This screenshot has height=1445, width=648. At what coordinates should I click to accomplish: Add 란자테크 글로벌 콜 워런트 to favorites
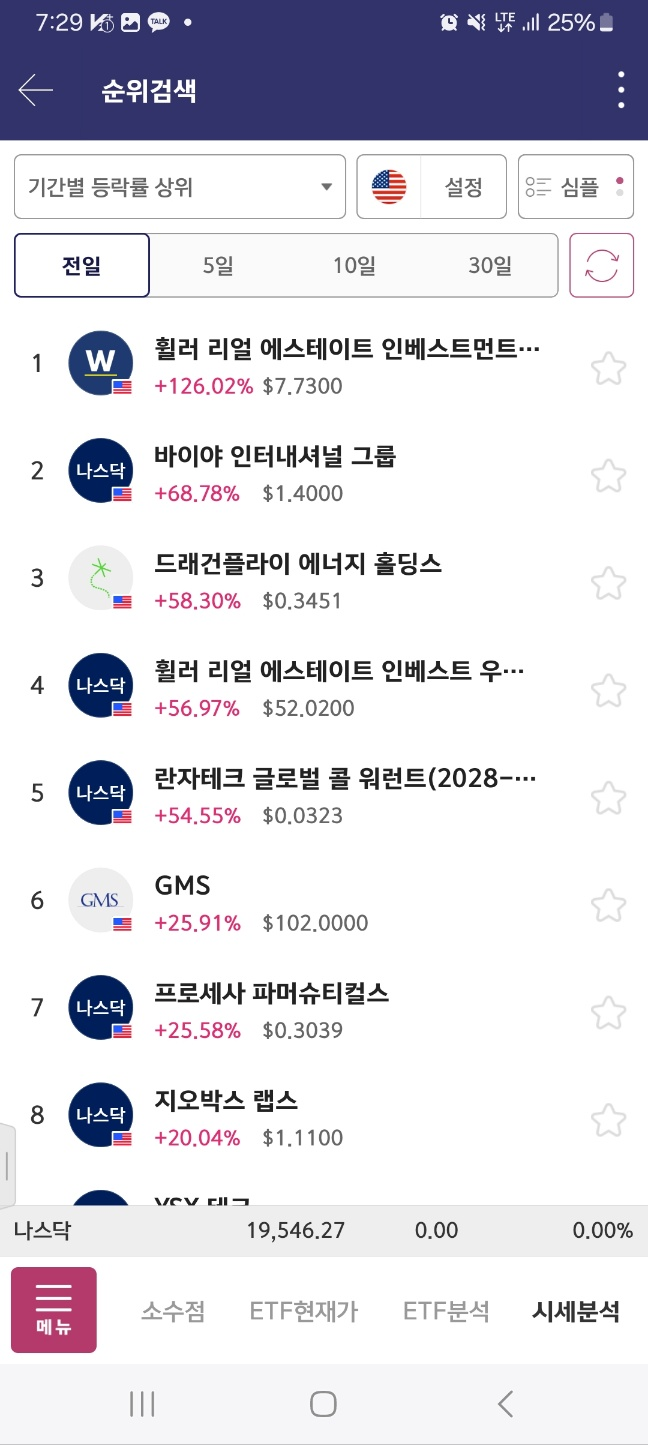(x=608, y=799)
